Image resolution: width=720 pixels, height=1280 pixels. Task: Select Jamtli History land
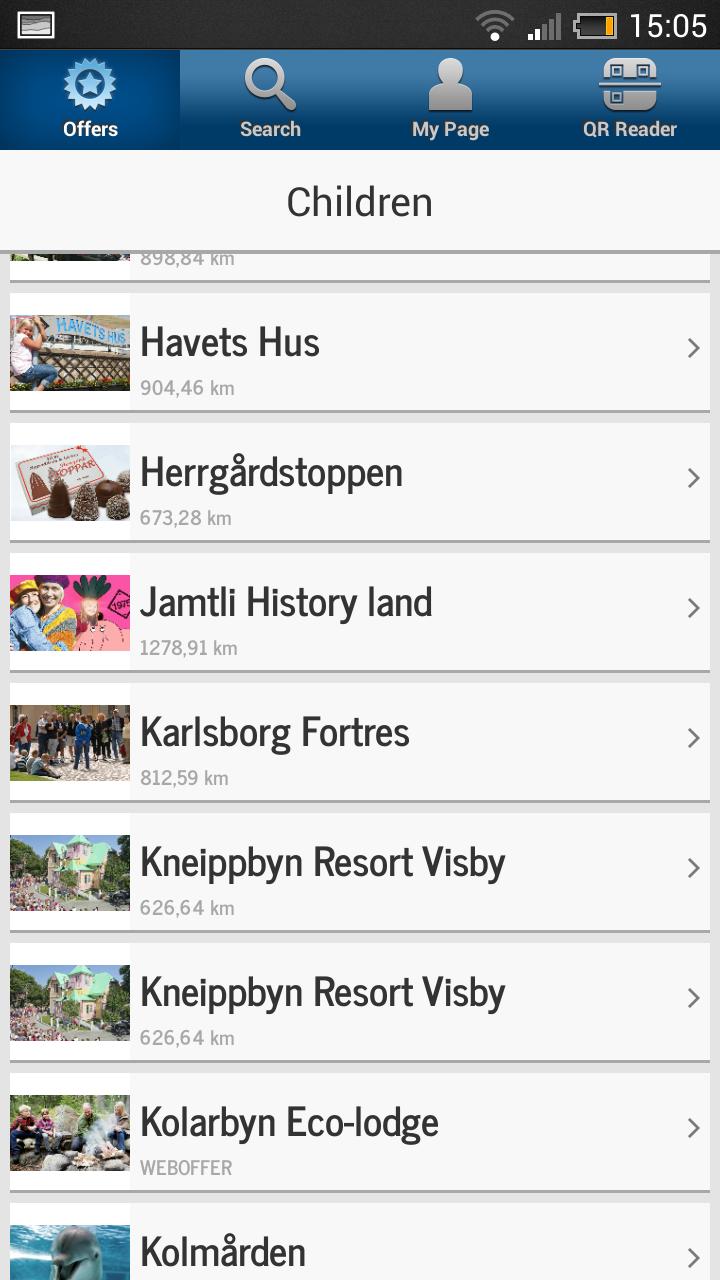(x=360, y=611)
